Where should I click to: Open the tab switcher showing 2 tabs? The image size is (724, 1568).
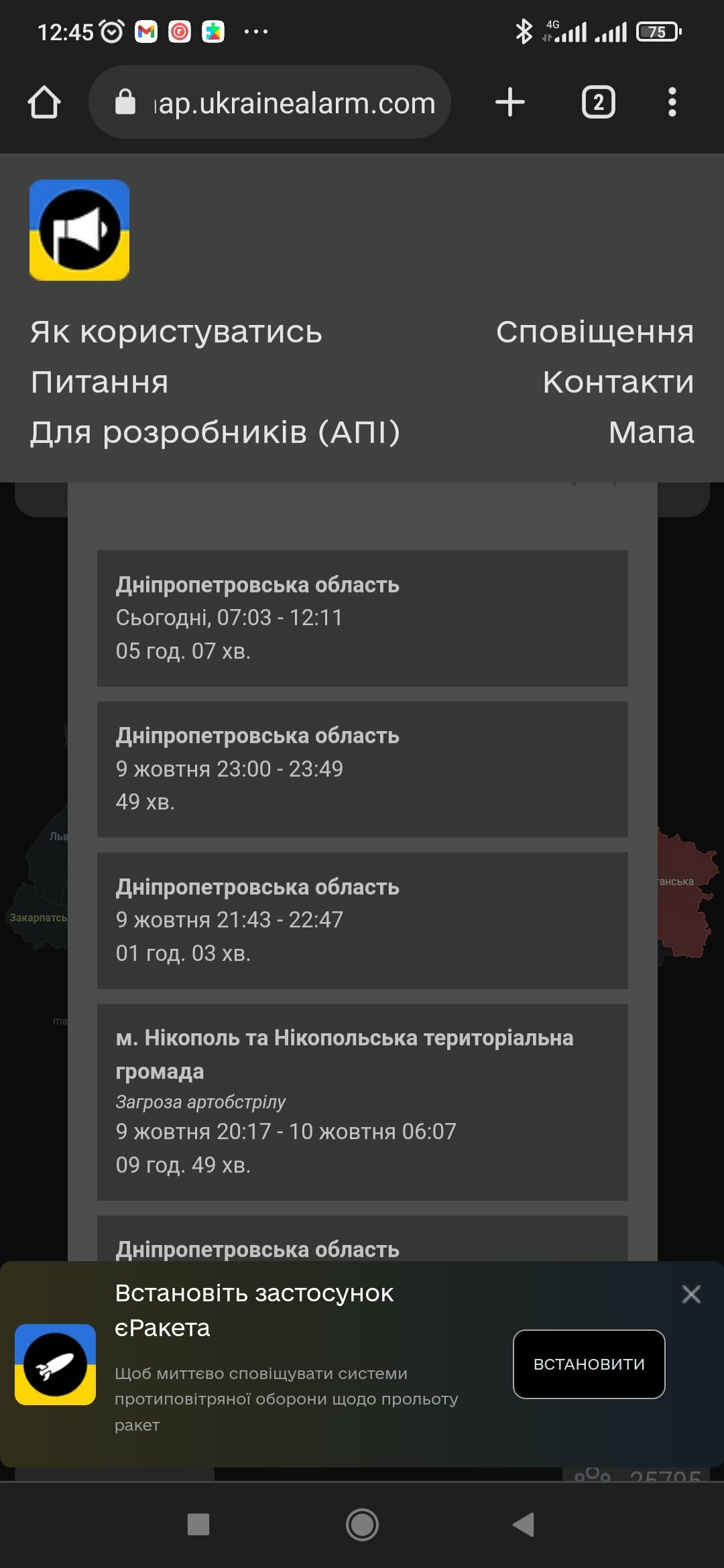pos(598,103)
